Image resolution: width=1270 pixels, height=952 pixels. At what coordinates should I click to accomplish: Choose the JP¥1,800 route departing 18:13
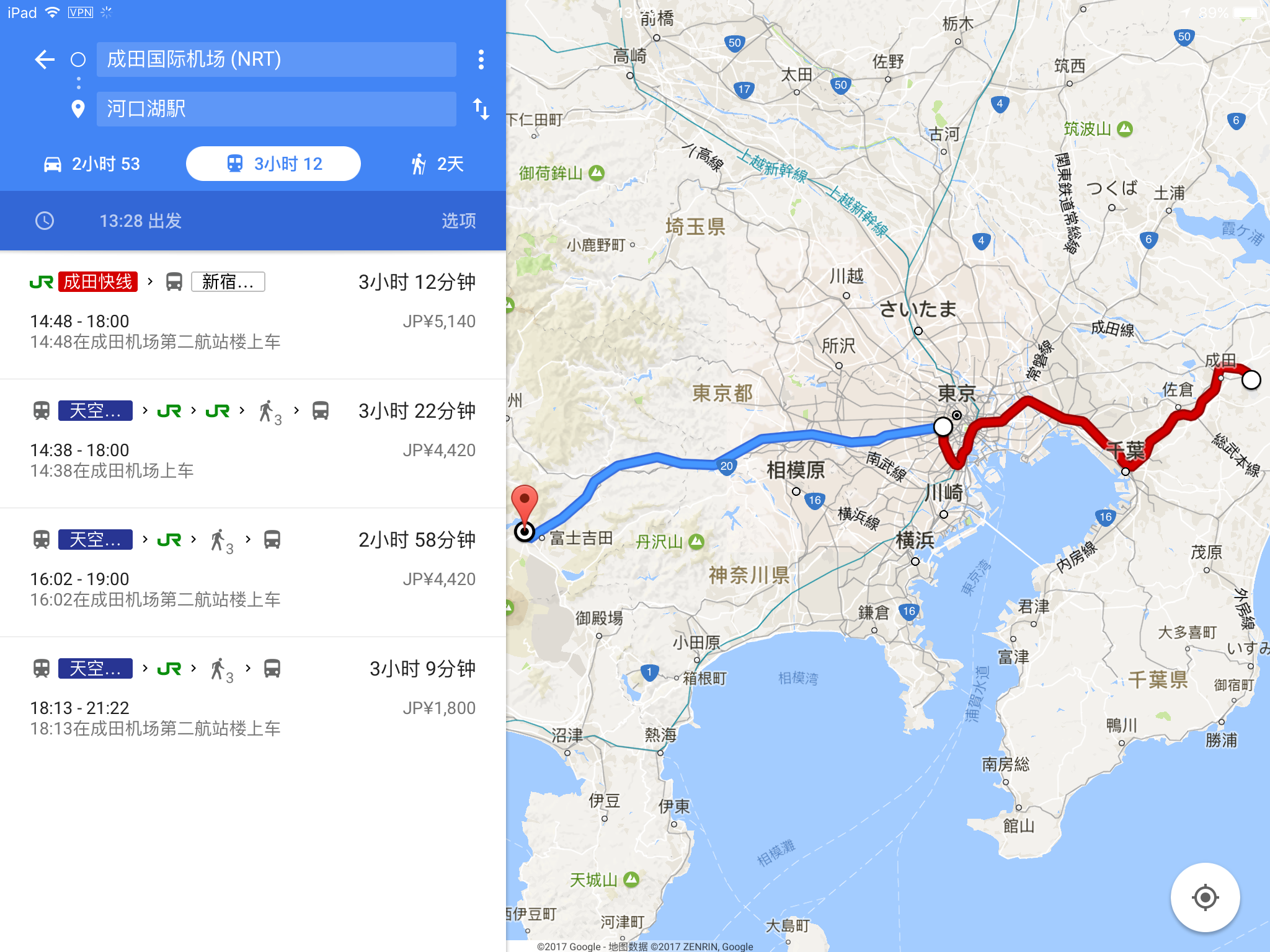point(252,700)
